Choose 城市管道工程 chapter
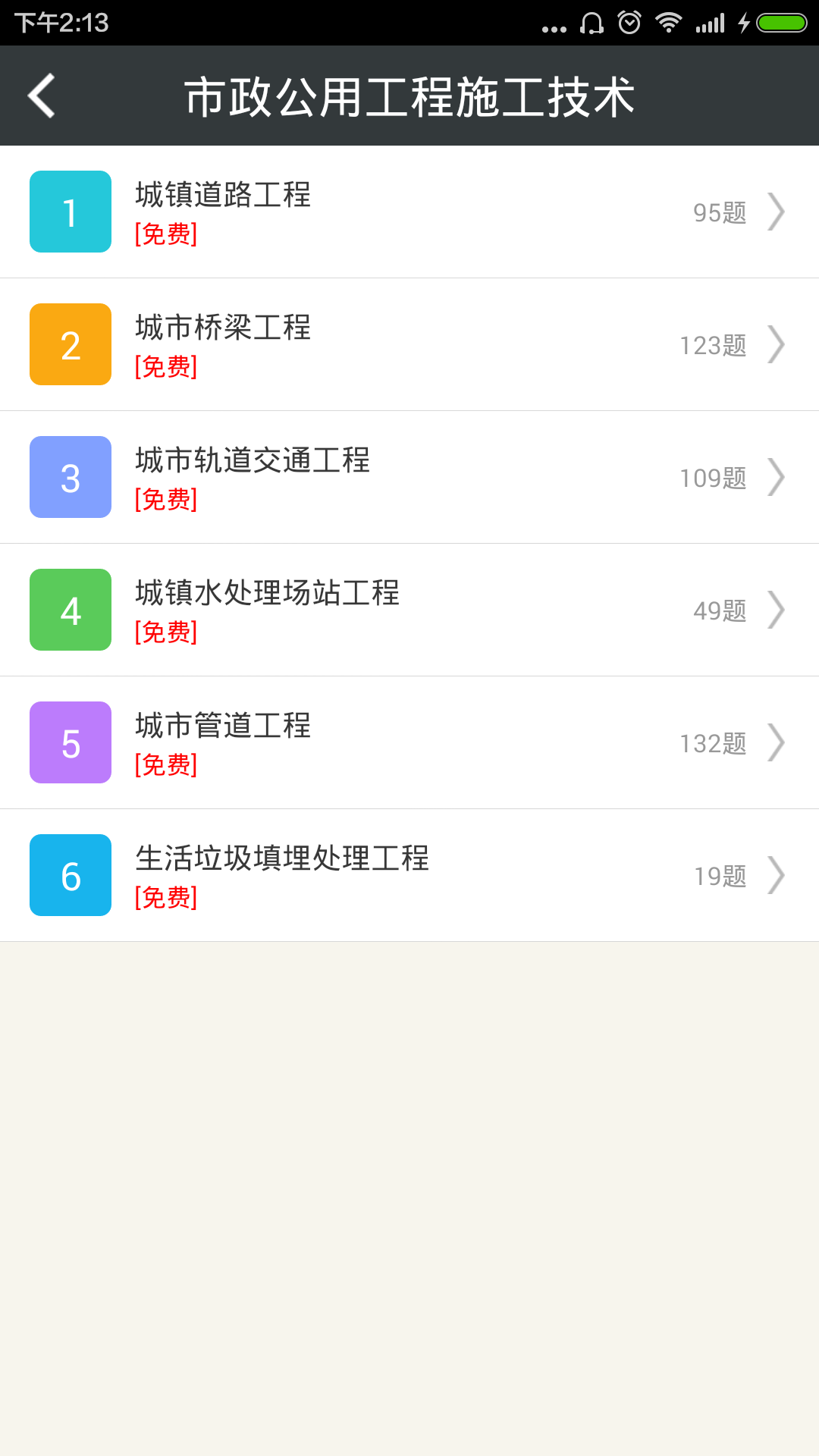Screen dimensions: 819x1456 click(x=409, y=743)
